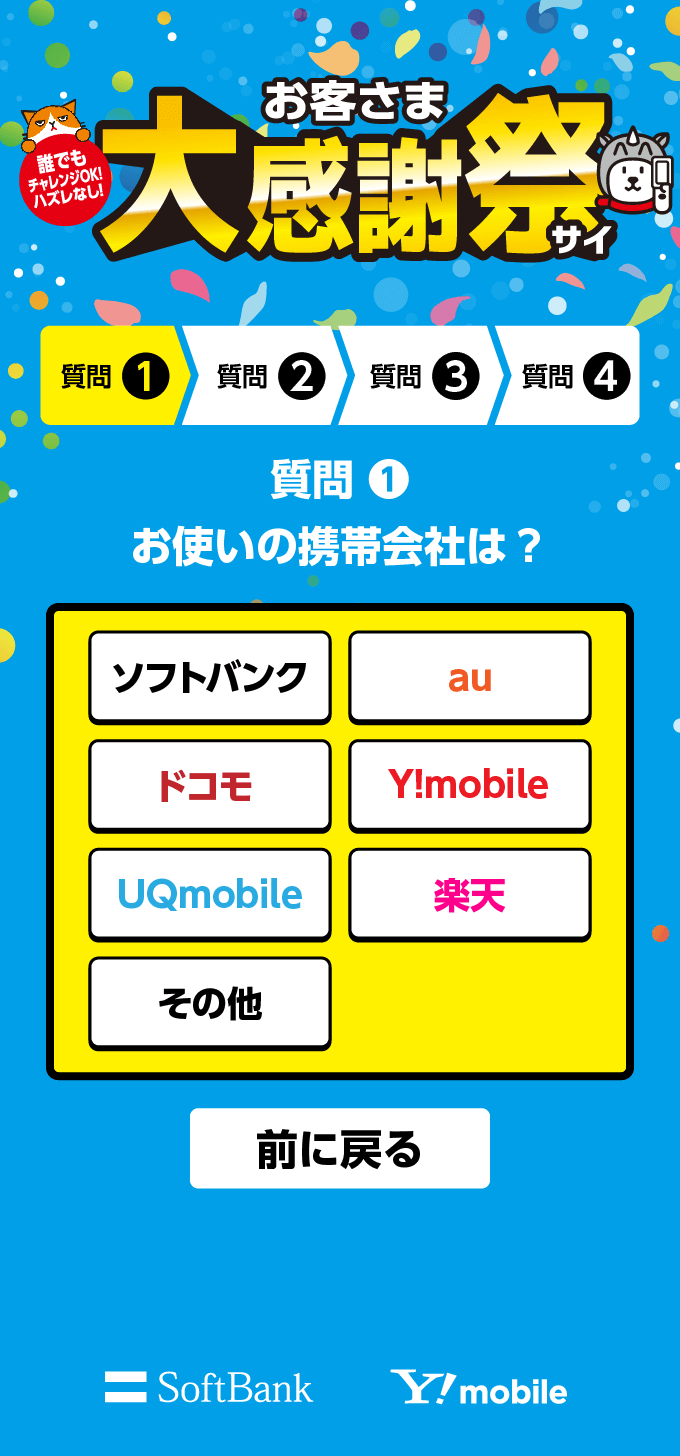The width and height of the screenshot is (680, 1456).
Task: Pick ドコモ as the mobile carrier
Action: tap(210, 786)
